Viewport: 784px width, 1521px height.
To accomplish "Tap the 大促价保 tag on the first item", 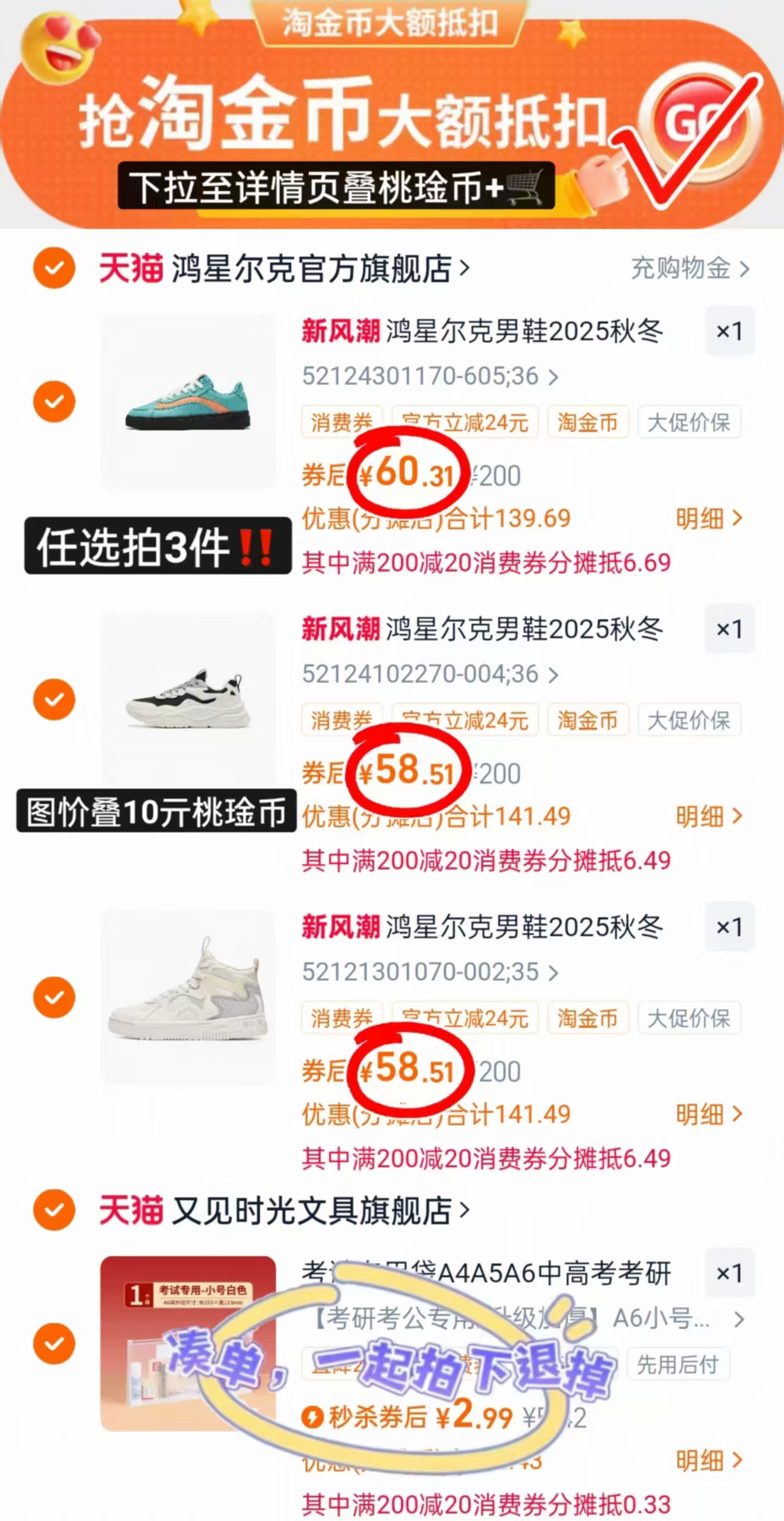I will [690, 422].
